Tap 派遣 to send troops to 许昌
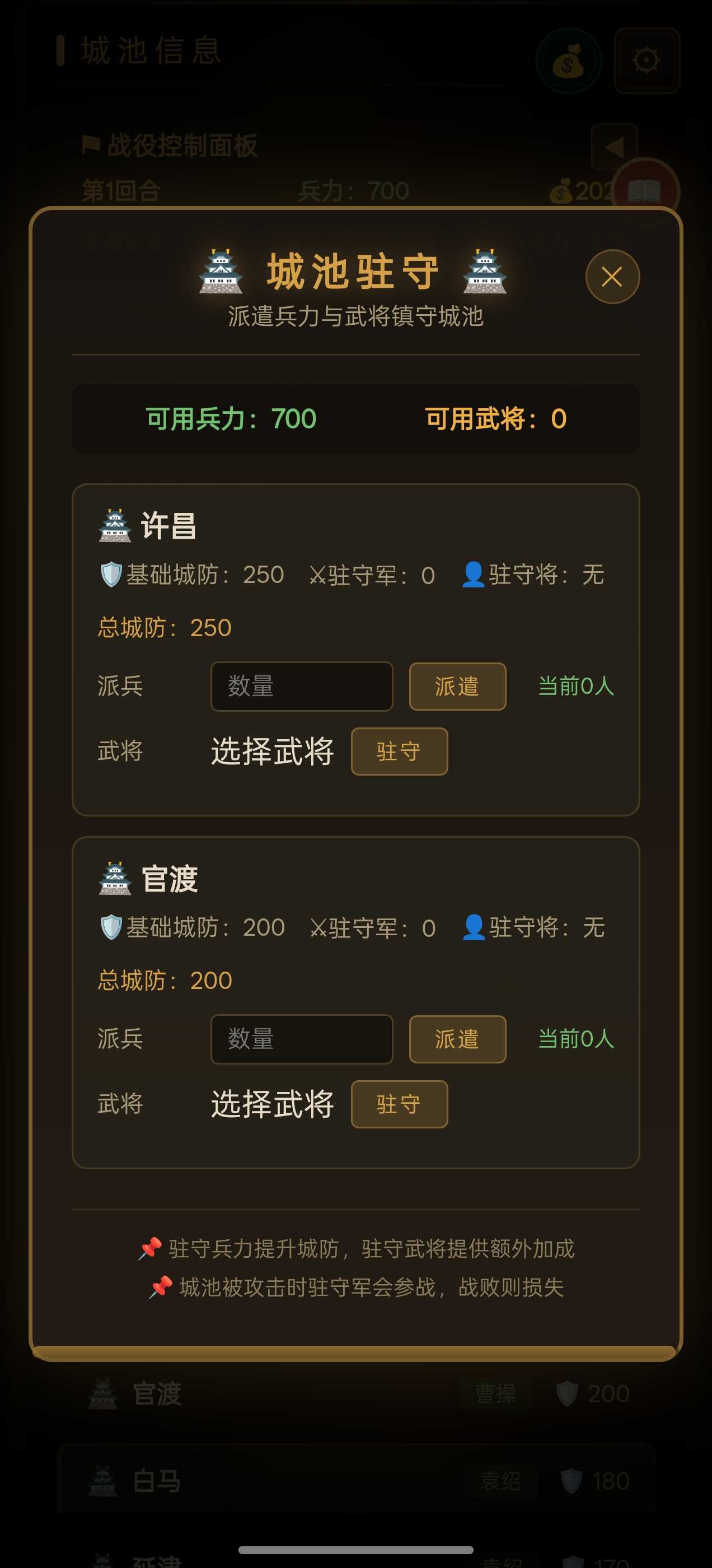The height and width of the screenshot is (1568, 712). 458,686
